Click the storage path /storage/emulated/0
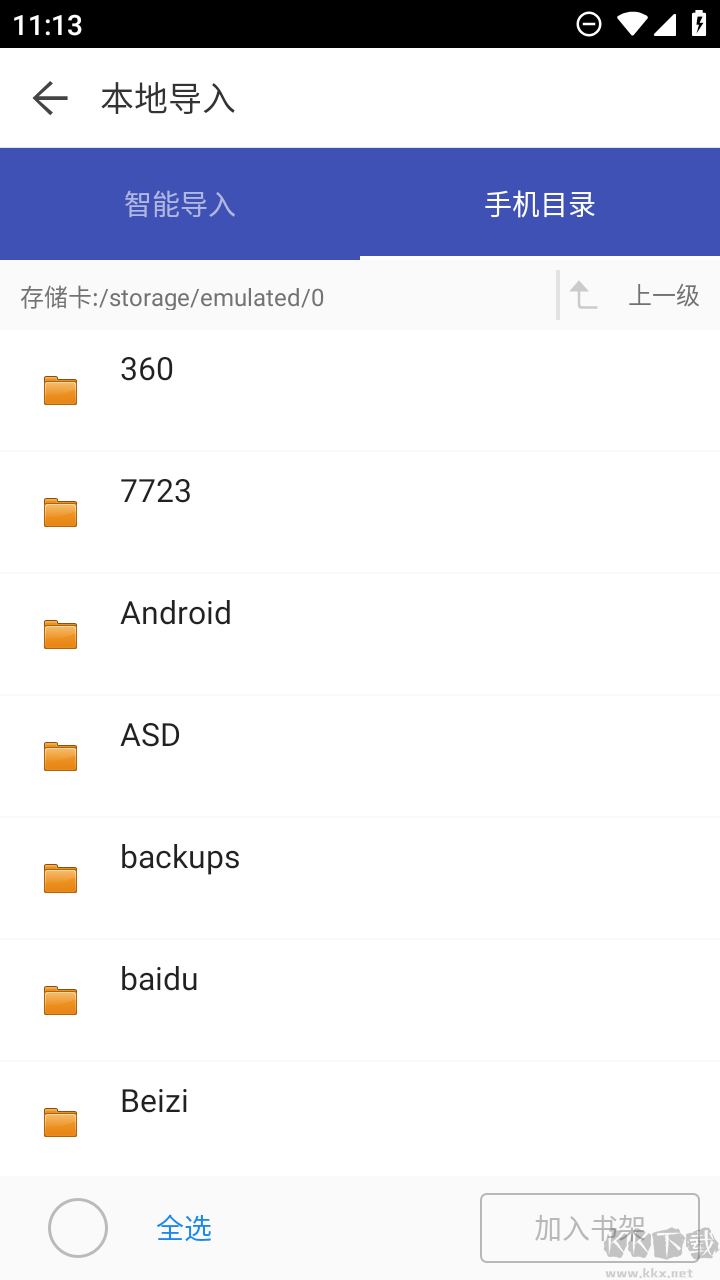The height and width of the screenshot is (1280, 720). coord(172,296)
